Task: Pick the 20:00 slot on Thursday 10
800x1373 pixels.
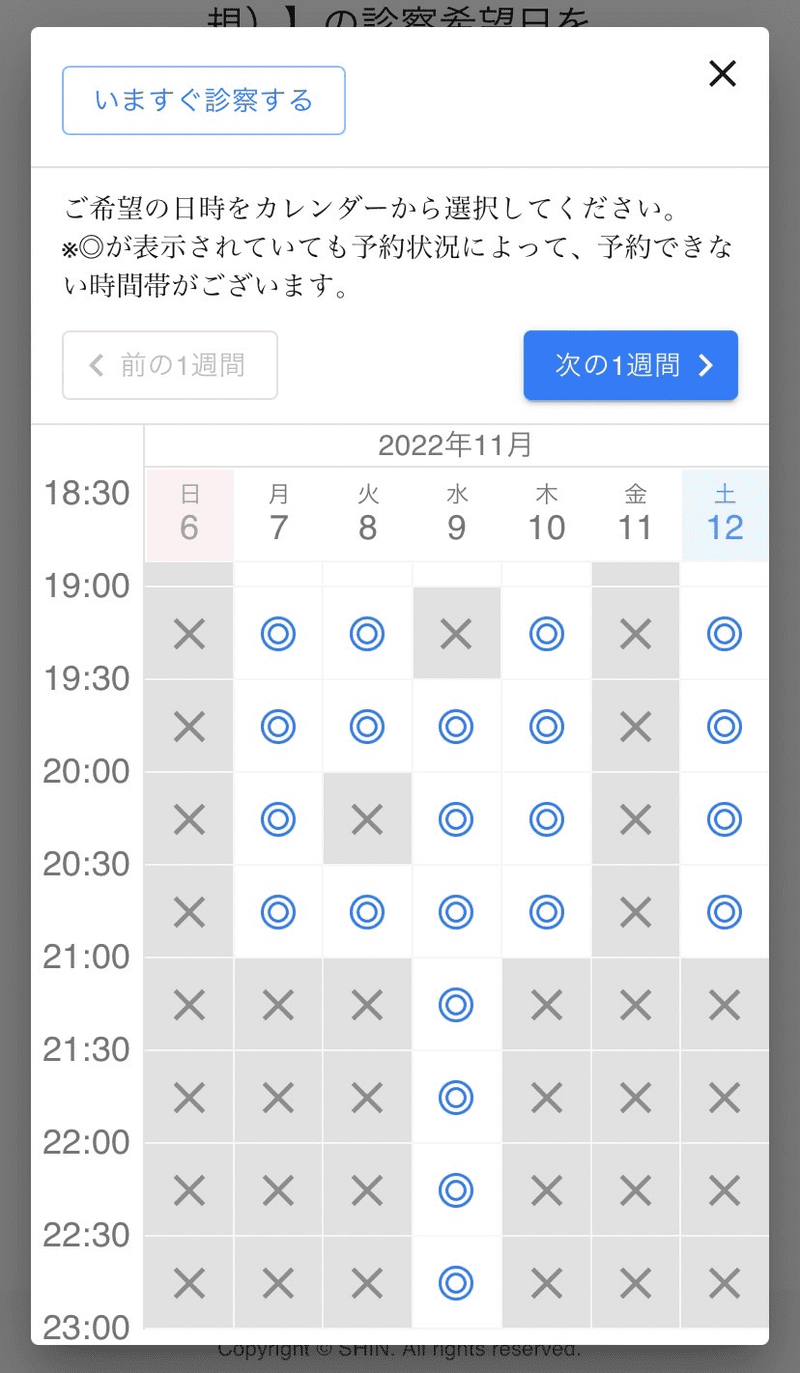Action: [x=546, y=819]
